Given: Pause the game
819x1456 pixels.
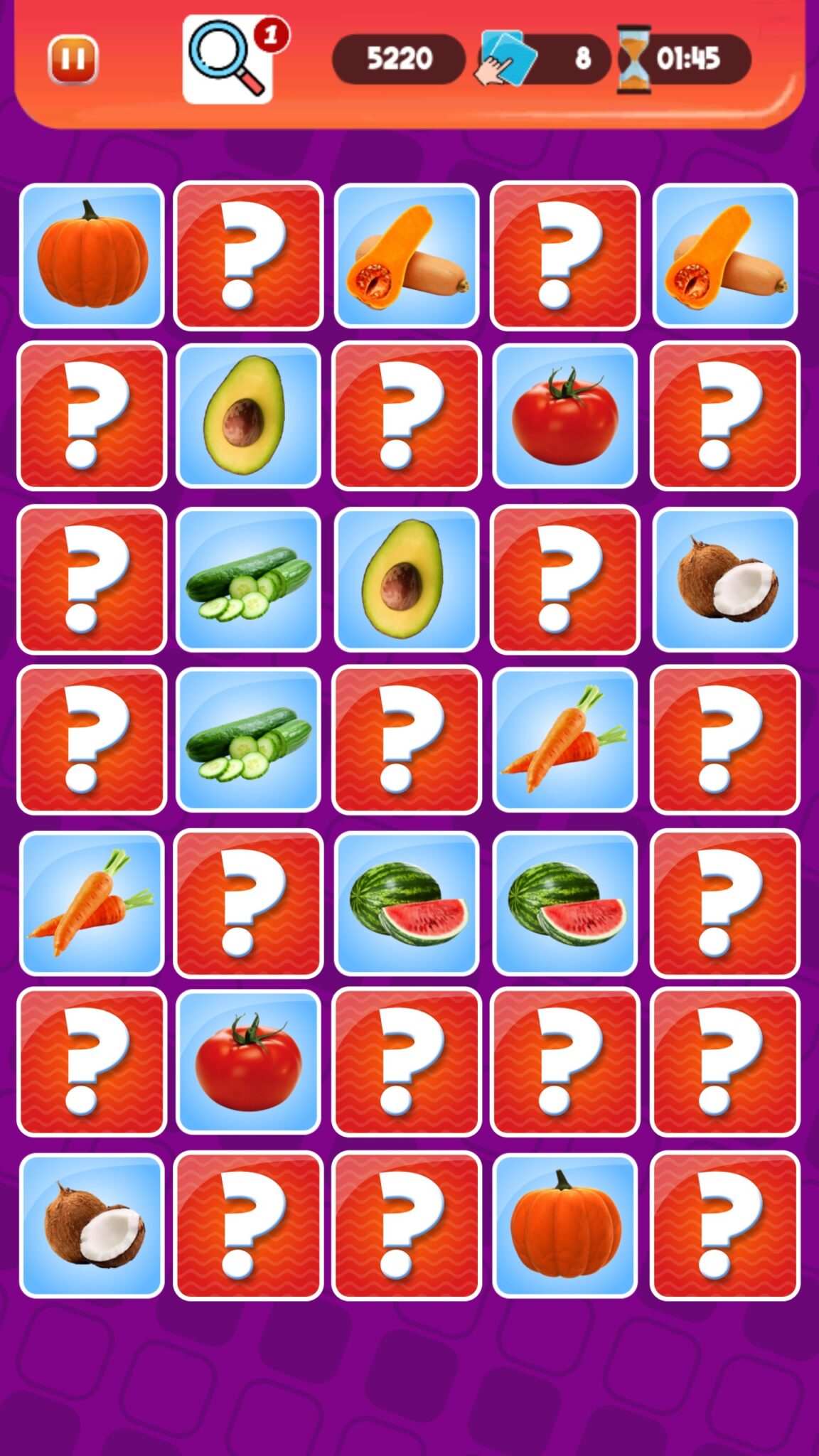Looking at the screenshot, I should [73, 60].
